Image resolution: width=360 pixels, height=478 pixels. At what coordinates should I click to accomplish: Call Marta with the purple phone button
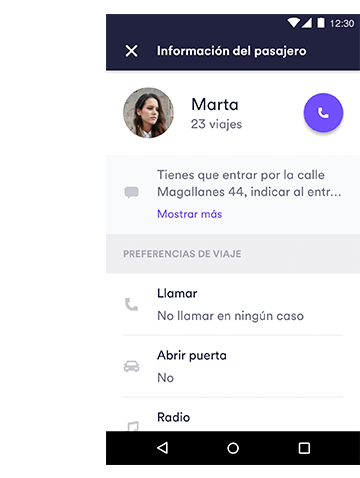click(323, 113)
